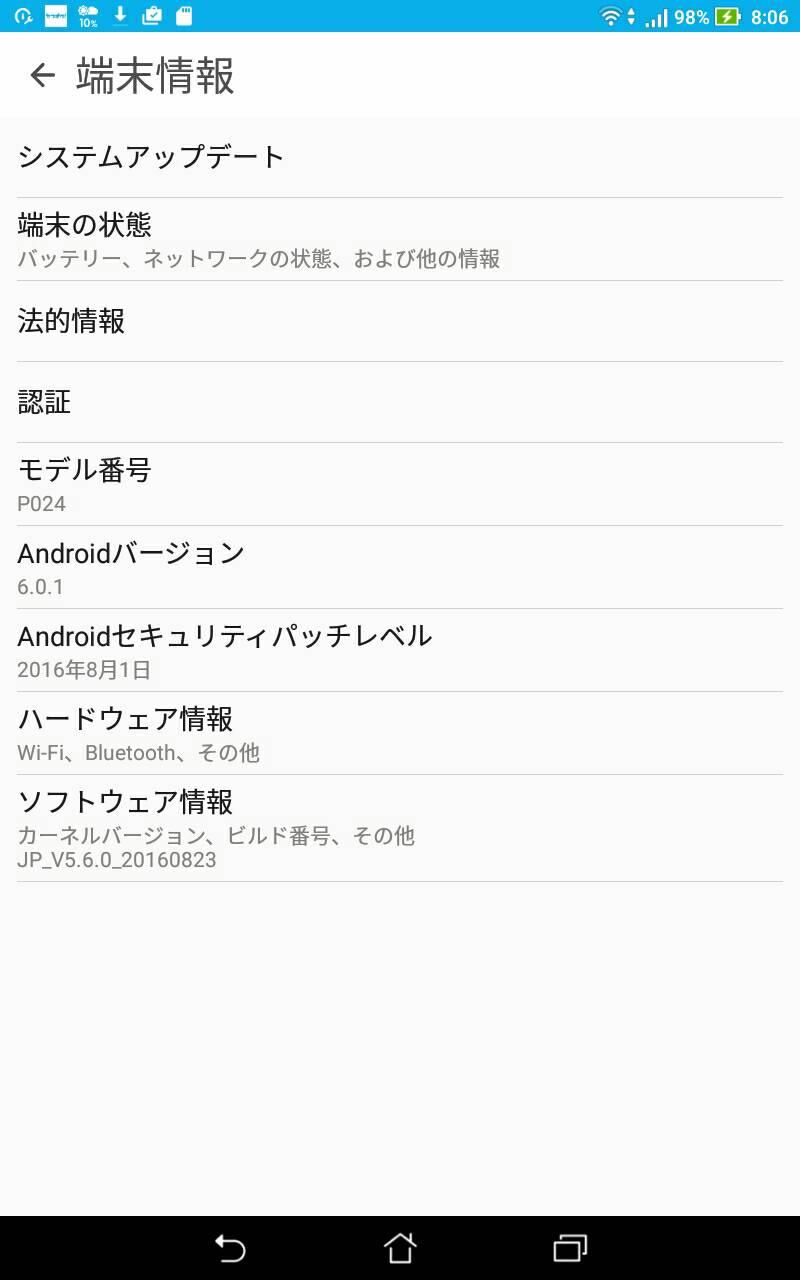This screenshot has width=800, height=1280.
Task: Open the 認証 row
Action: 400,402
